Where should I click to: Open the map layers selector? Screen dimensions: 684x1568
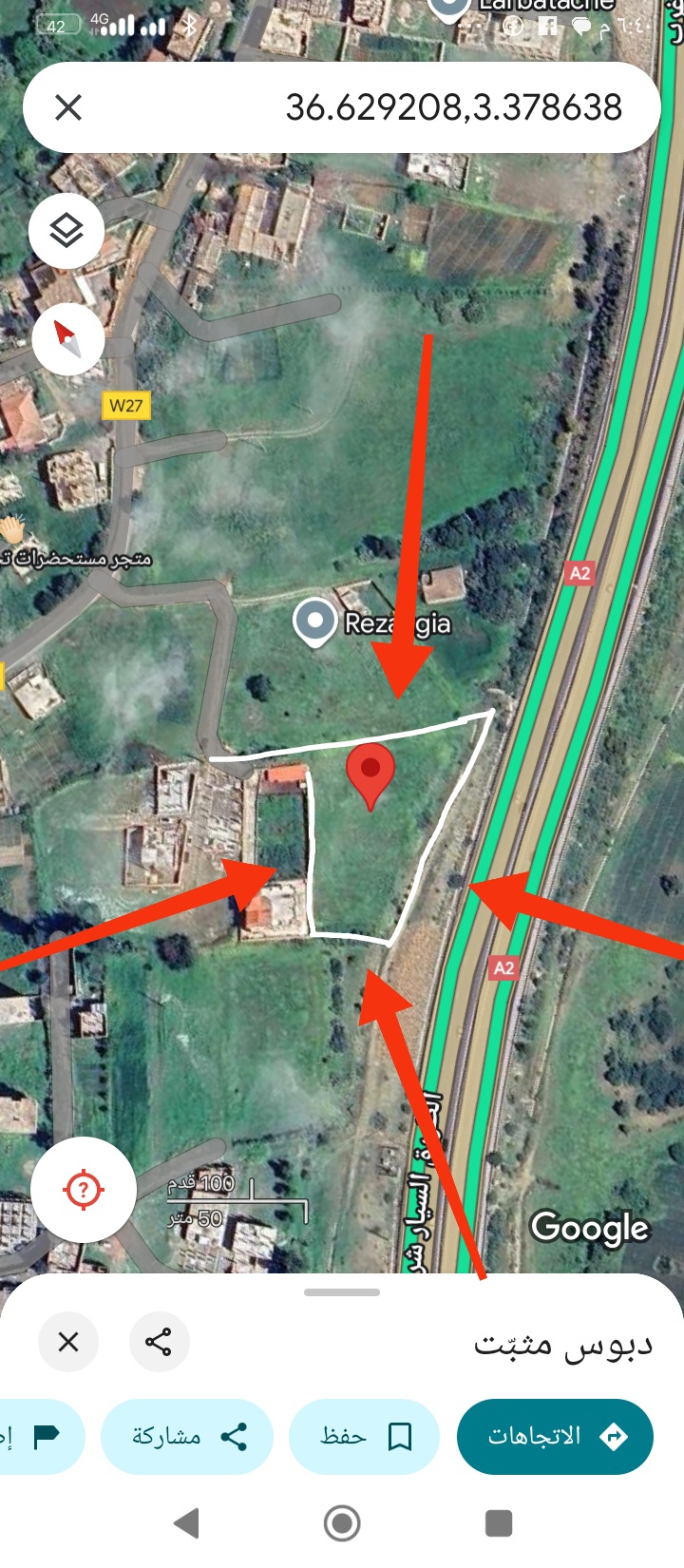66,231
